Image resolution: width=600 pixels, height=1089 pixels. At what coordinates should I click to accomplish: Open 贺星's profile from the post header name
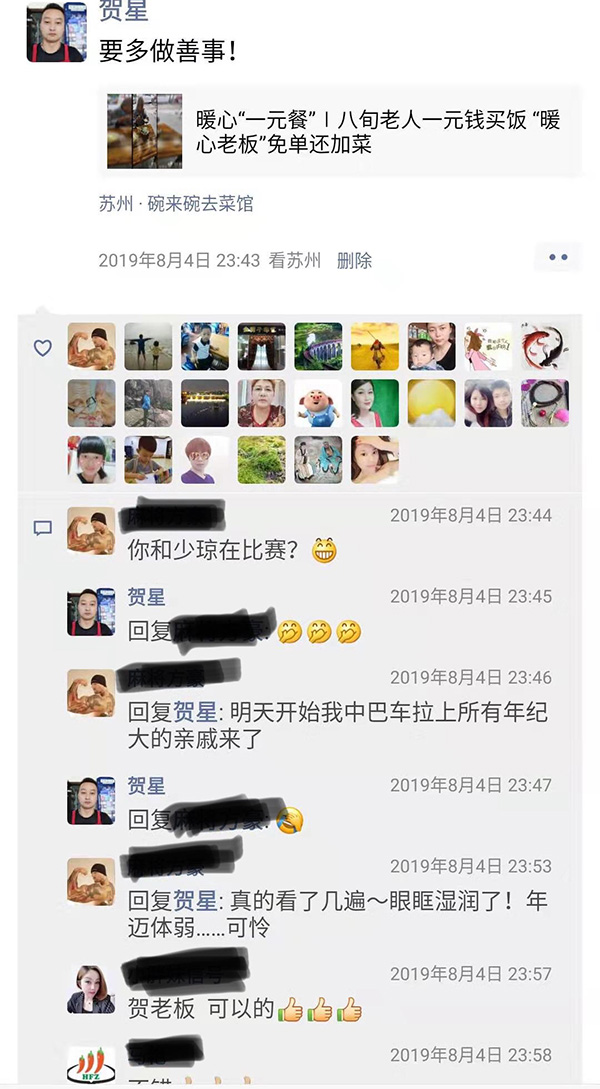pos(123,12)
